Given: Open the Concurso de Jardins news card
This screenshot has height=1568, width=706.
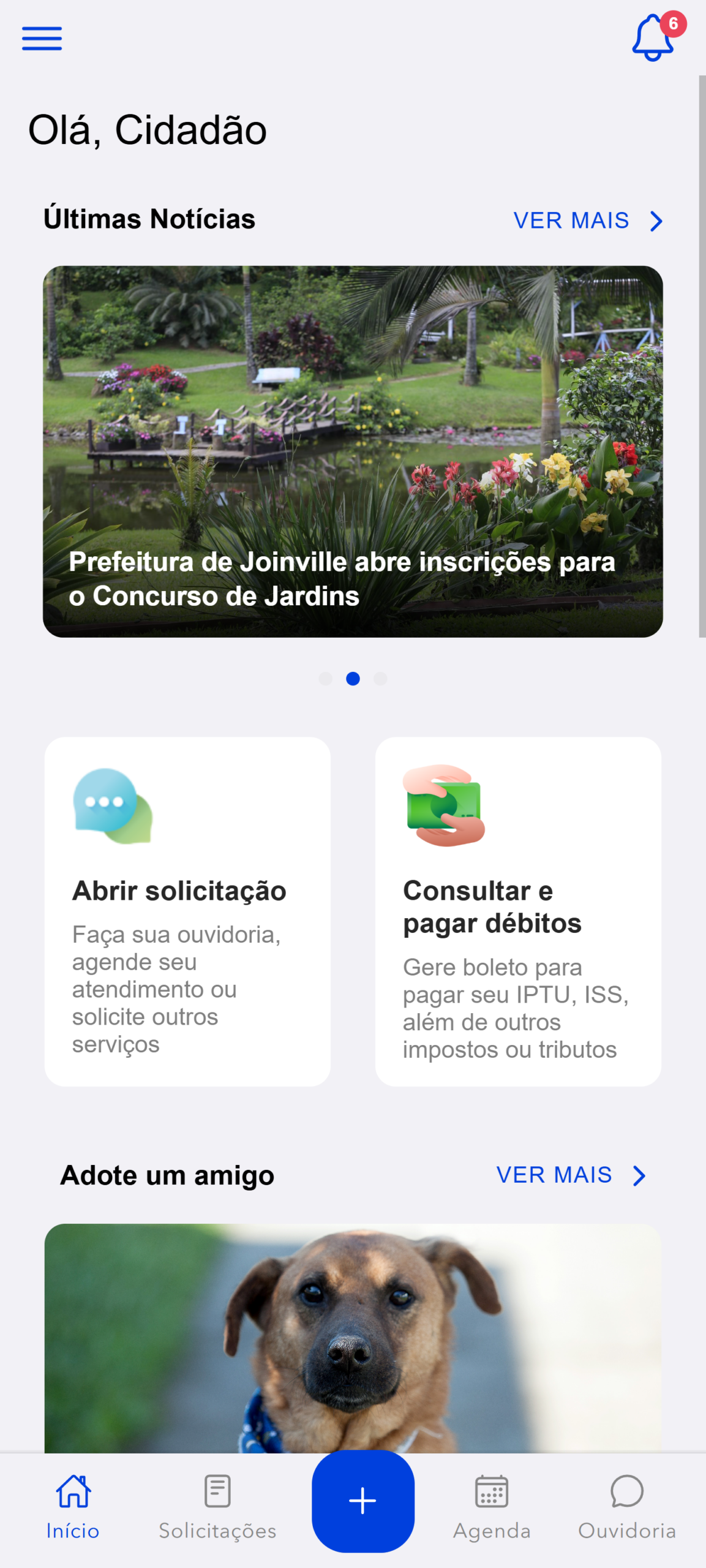Looking at the screenshot, I should (353, 451).
